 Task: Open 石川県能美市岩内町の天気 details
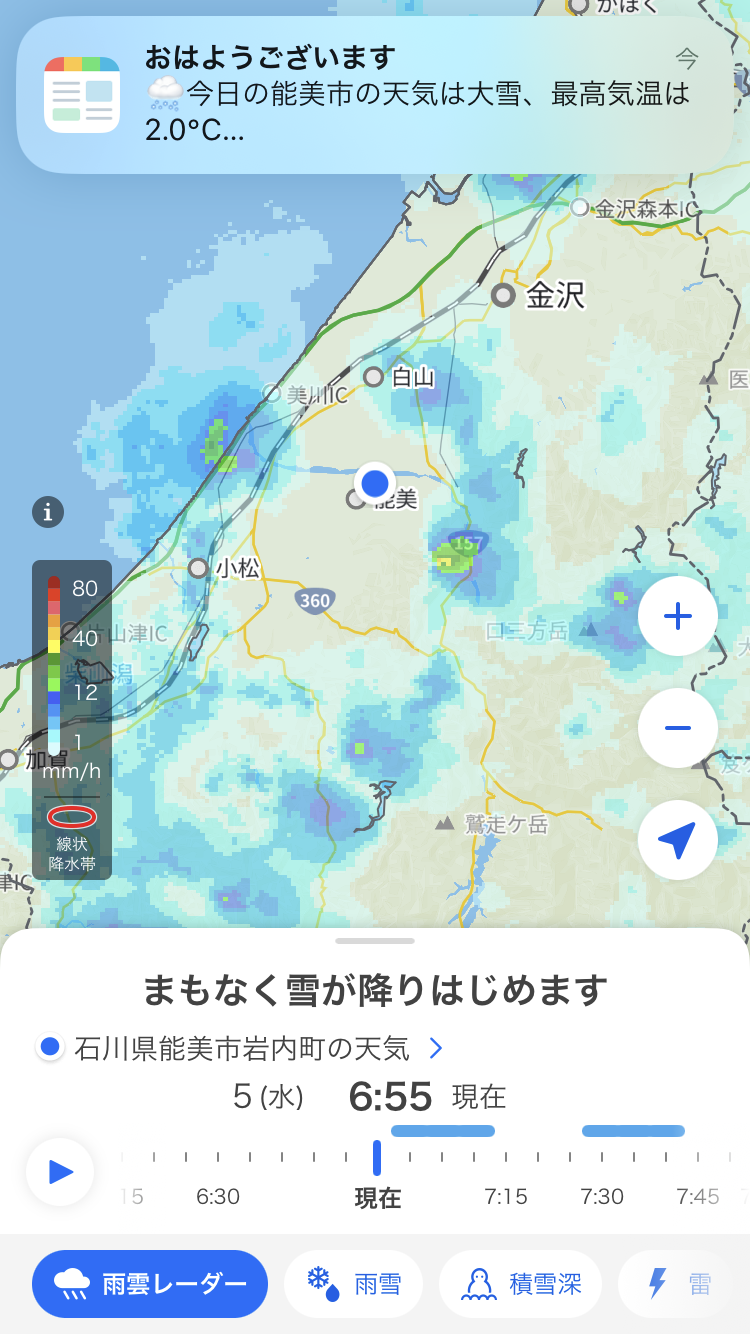click(x=242, y=1048)
